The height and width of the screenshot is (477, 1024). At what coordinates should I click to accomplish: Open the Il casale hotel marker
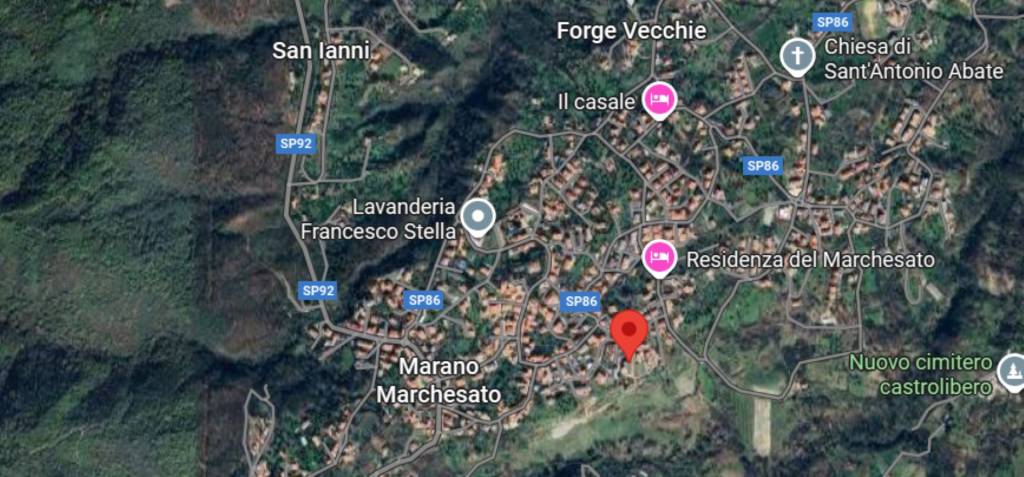click(658, 99)
